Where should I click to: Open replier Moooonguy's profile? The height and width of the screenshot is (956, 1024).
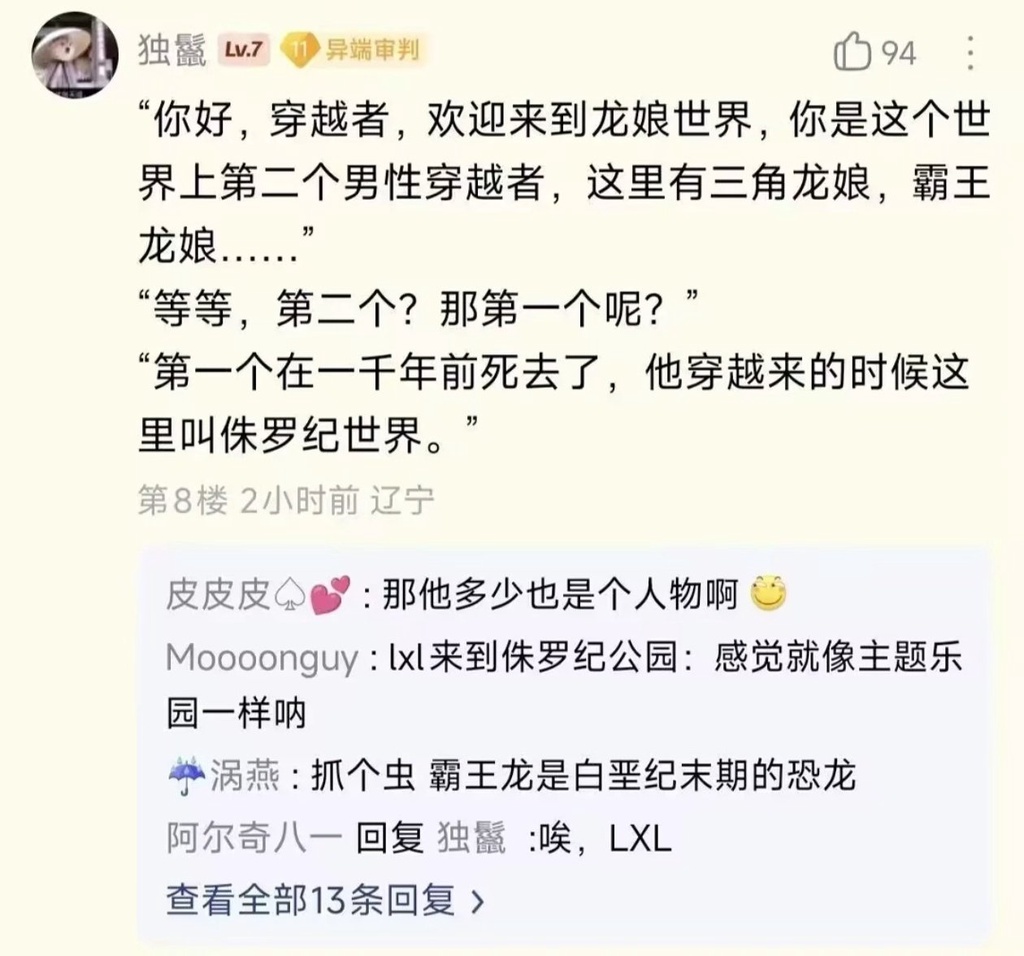[x=261, y=659]
